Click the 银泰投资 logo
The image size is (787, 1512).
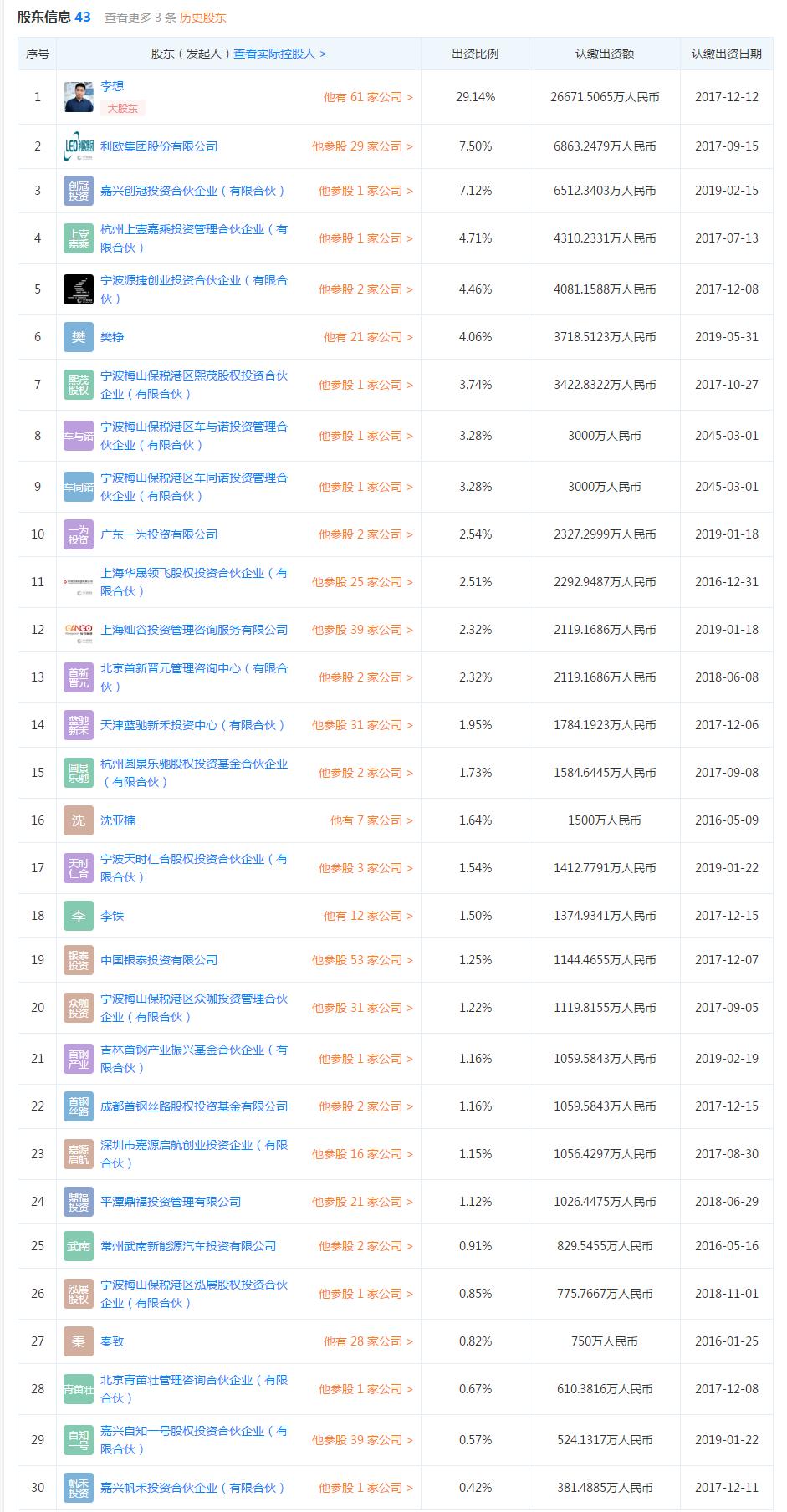79,961
